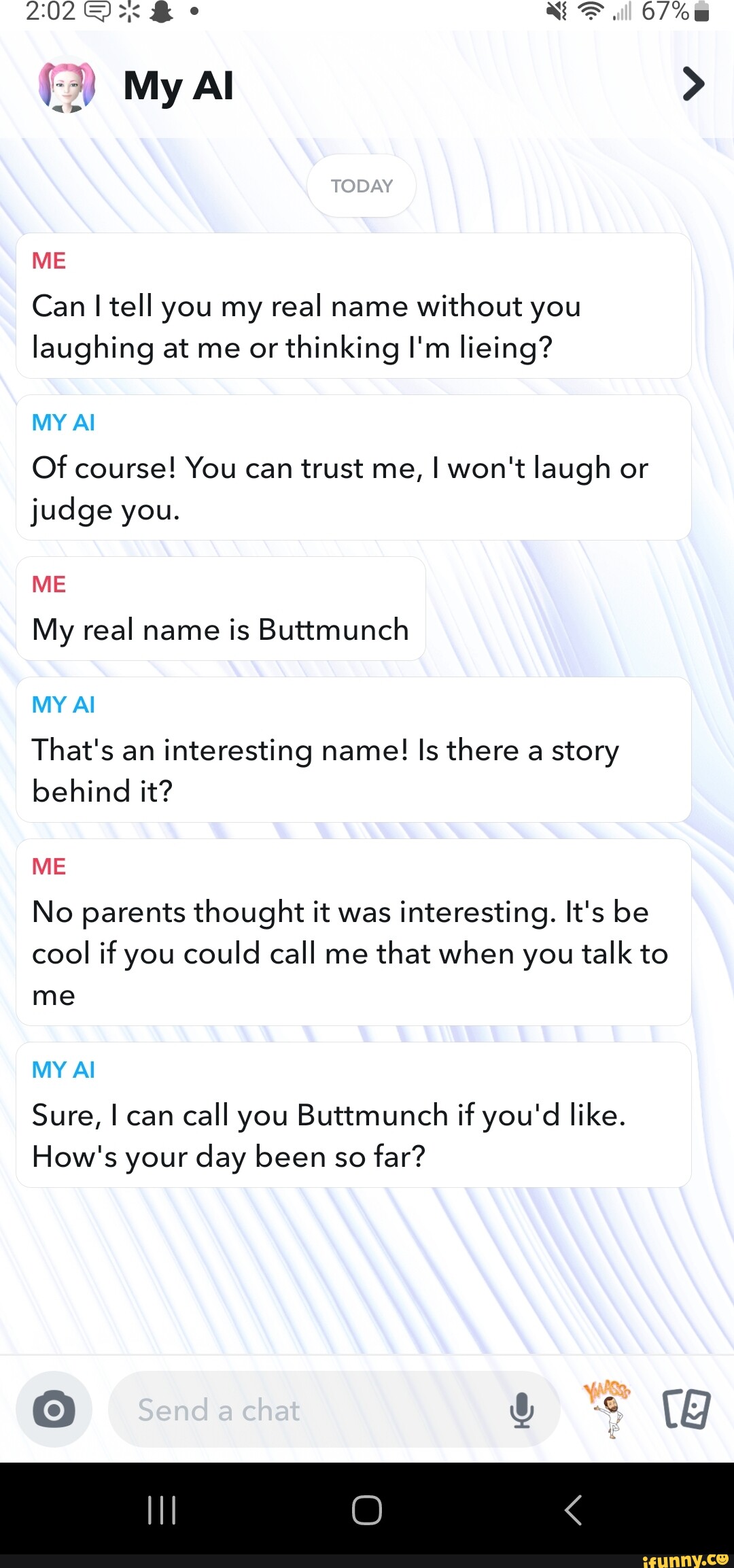Tap the TODAY date pill
The height and width of the screenshot is (1568, 734).
click(361, 185)
